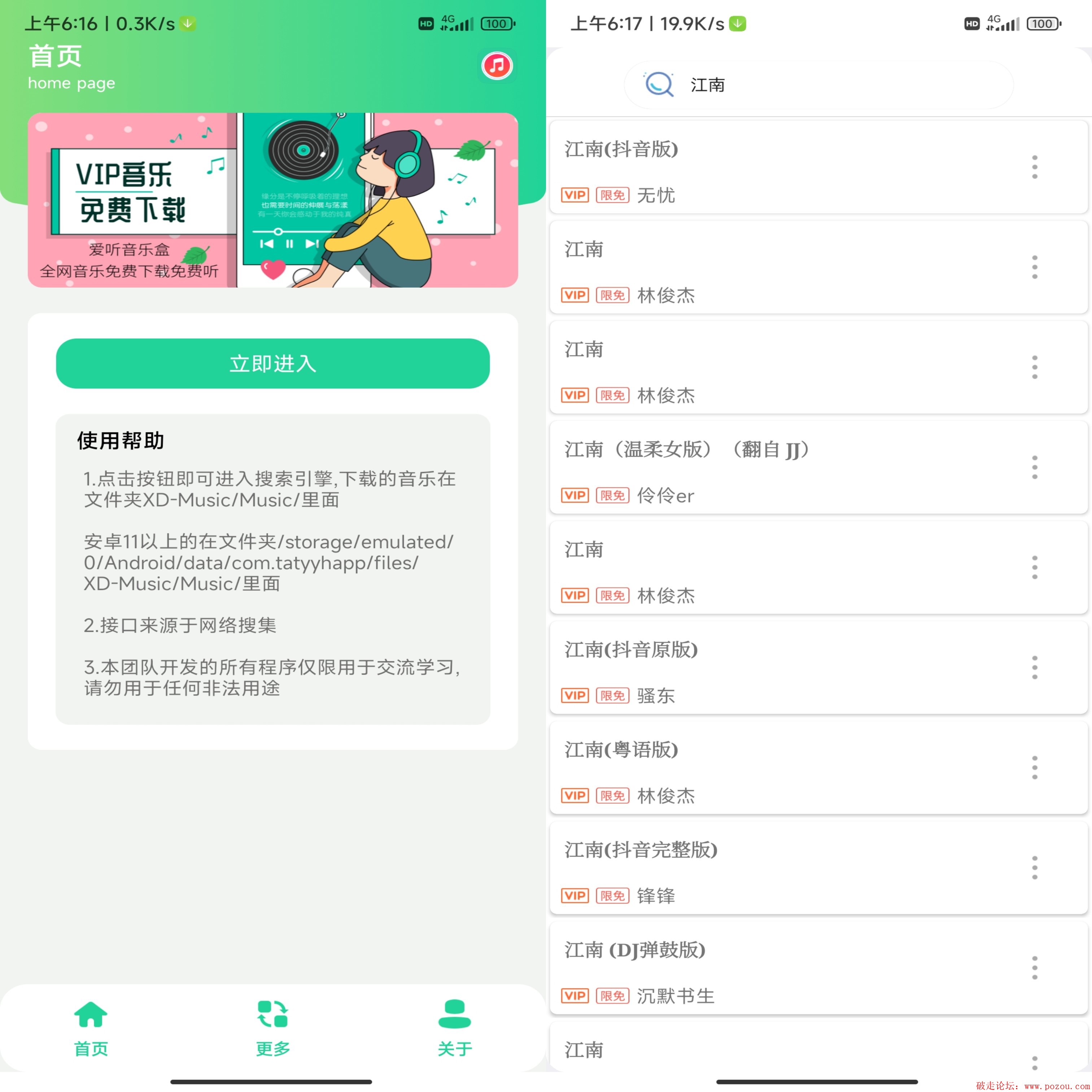Open more options for 江南(抖音原版)
The image size is (1092, 1092).
1034,668
